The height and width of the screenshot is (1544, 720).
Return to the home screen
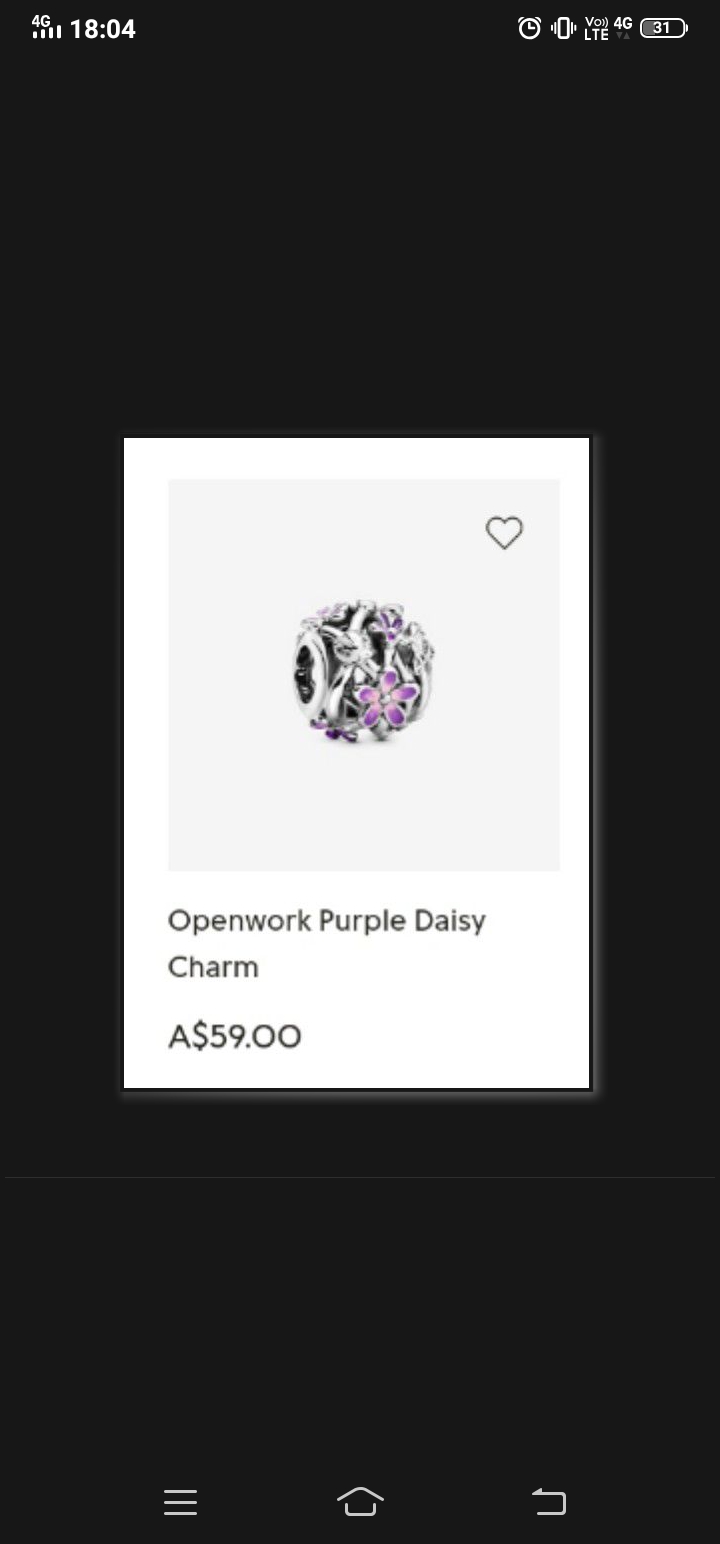click(x=360, y=1501)
